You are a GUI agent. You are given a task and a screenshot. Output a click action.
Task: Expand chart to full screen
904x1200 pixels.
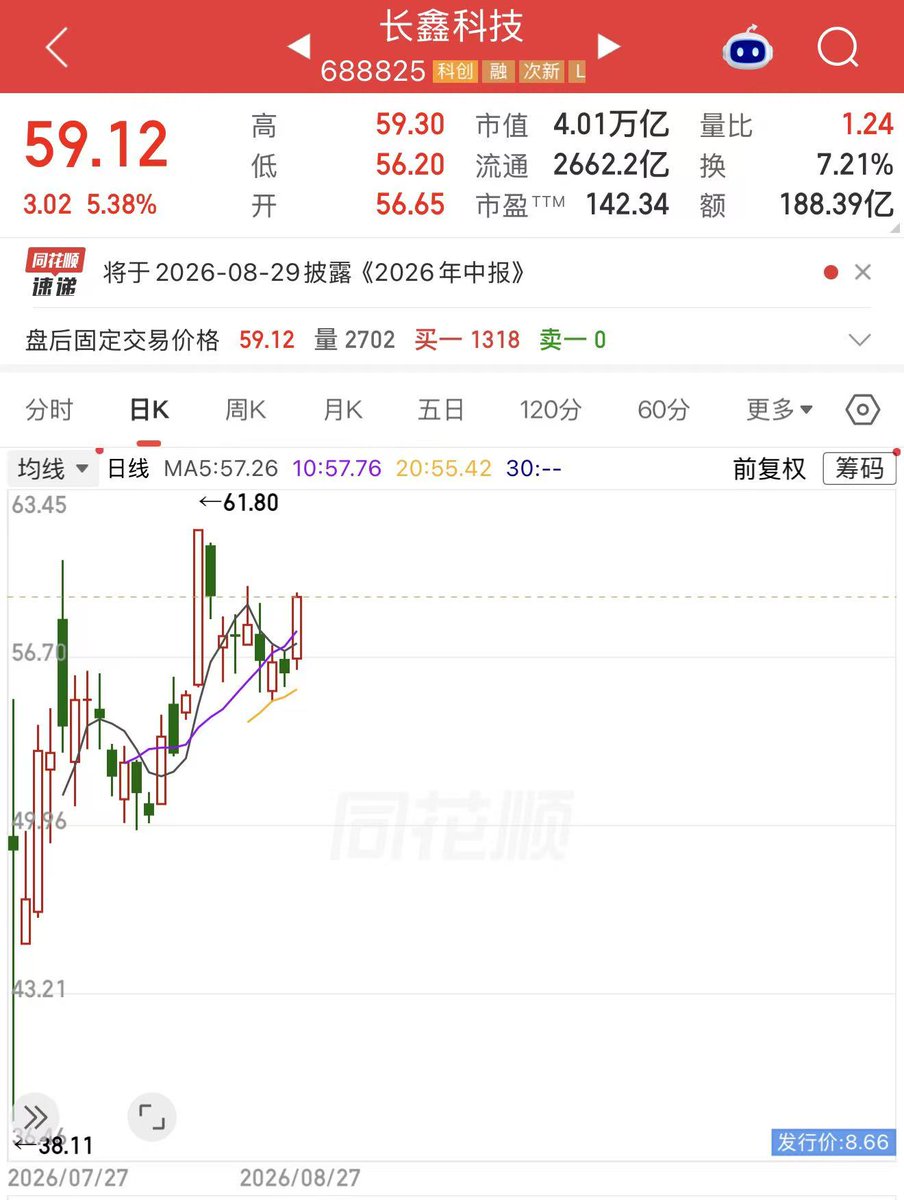tap(151, 1116)
